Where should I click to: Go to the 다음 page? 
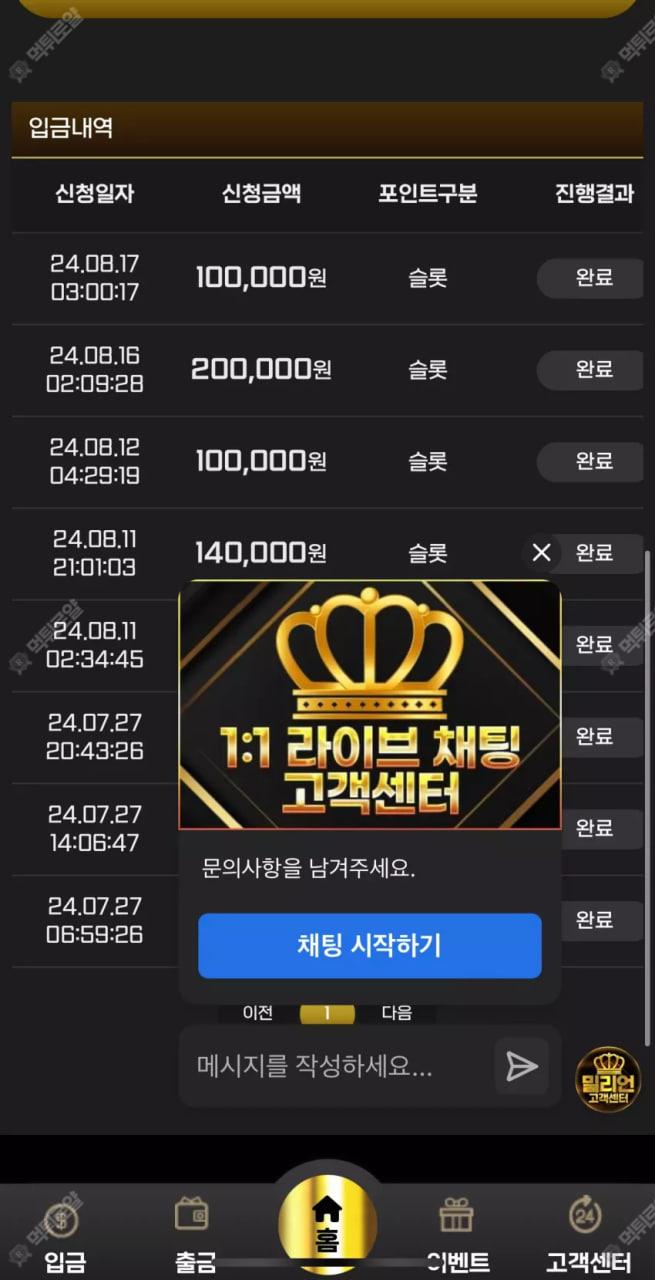coord(396,1012)
